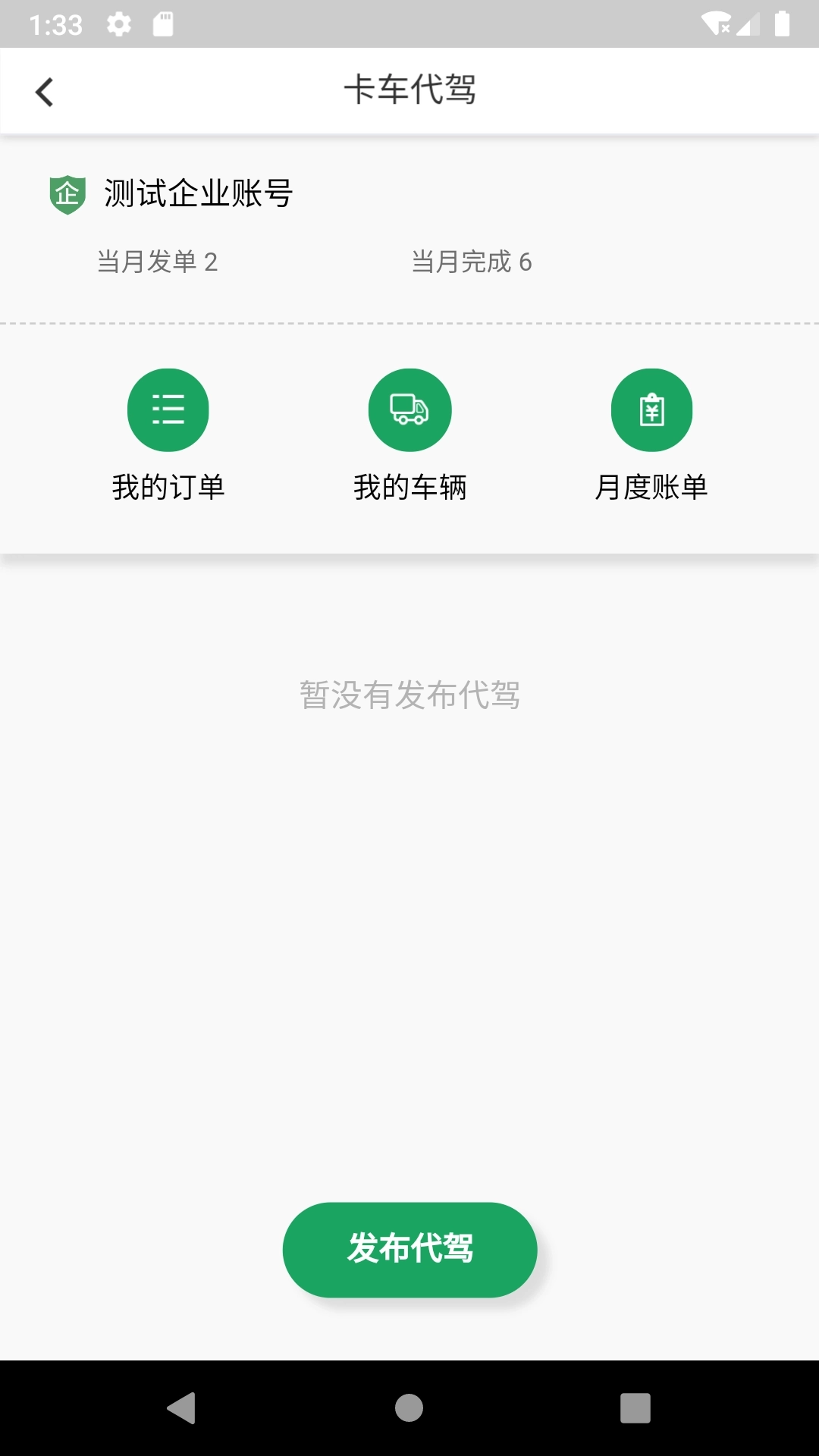Image resolution: width=819 pixels, height=1456 pixels.
Task: Click the settings gear in the status bar
Action: [120, 23]
